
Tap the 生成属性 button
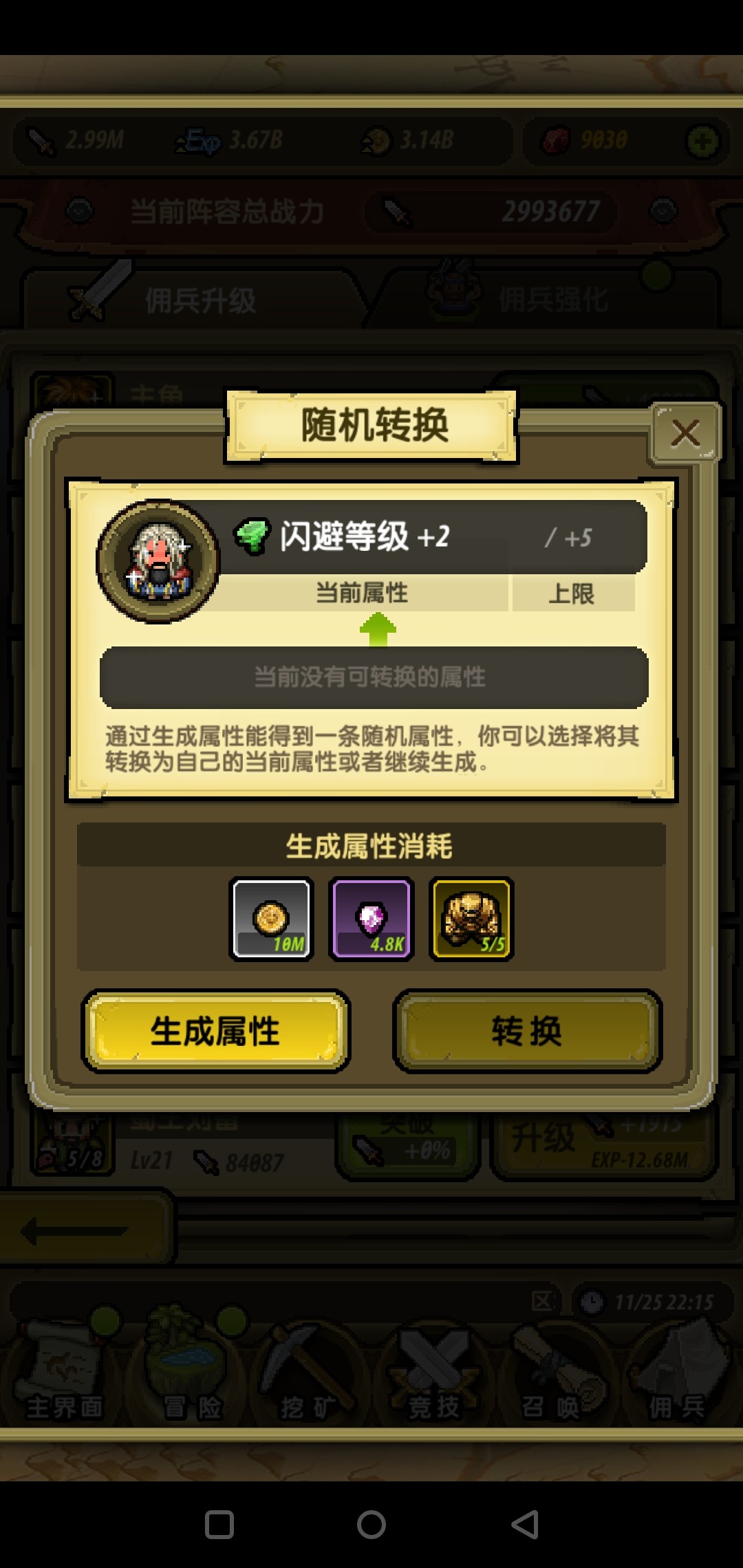pyautogui.click(x=216, y=1031)
